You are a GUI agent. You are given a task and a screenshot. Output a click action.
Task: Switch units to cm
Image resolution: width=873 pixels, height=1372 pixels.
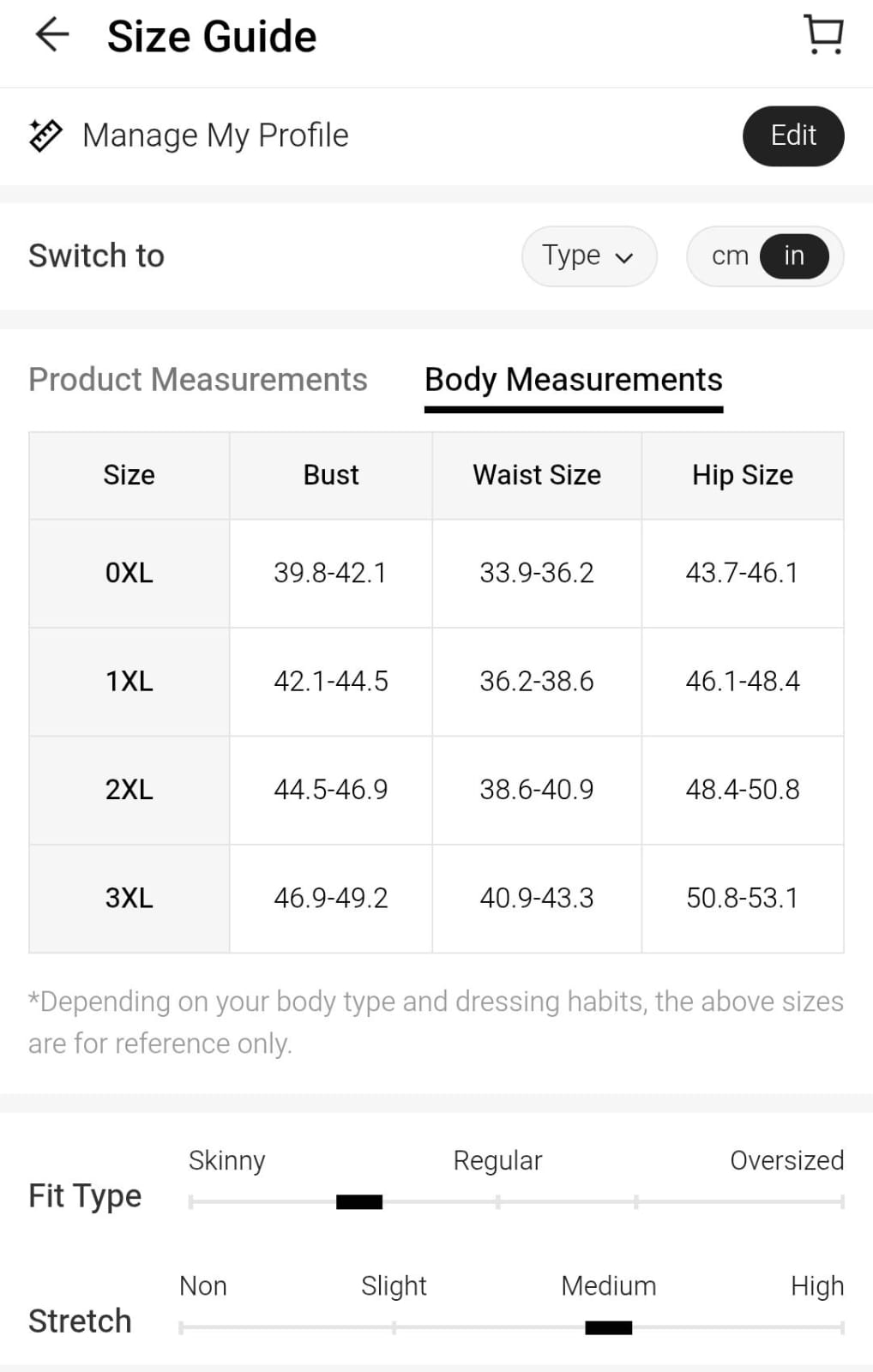tap(730, 256)
